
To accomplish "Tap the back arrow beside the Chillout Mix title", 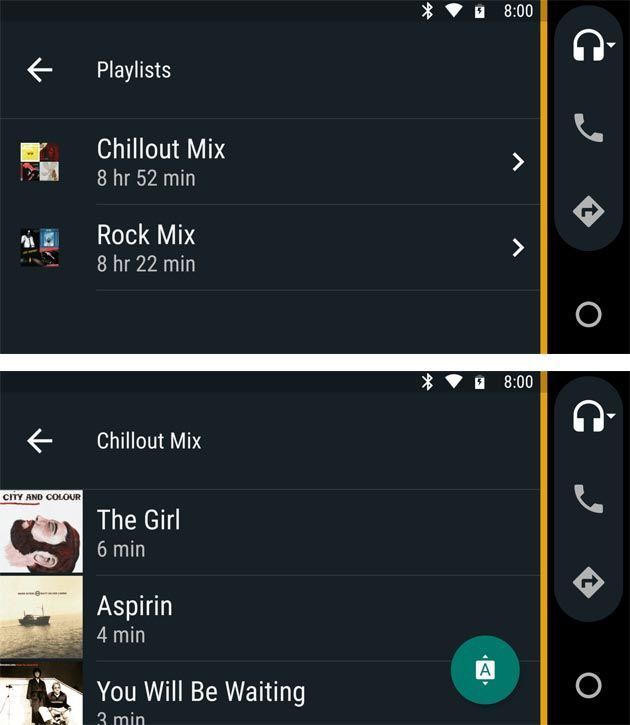I will [x=40, y=441].
